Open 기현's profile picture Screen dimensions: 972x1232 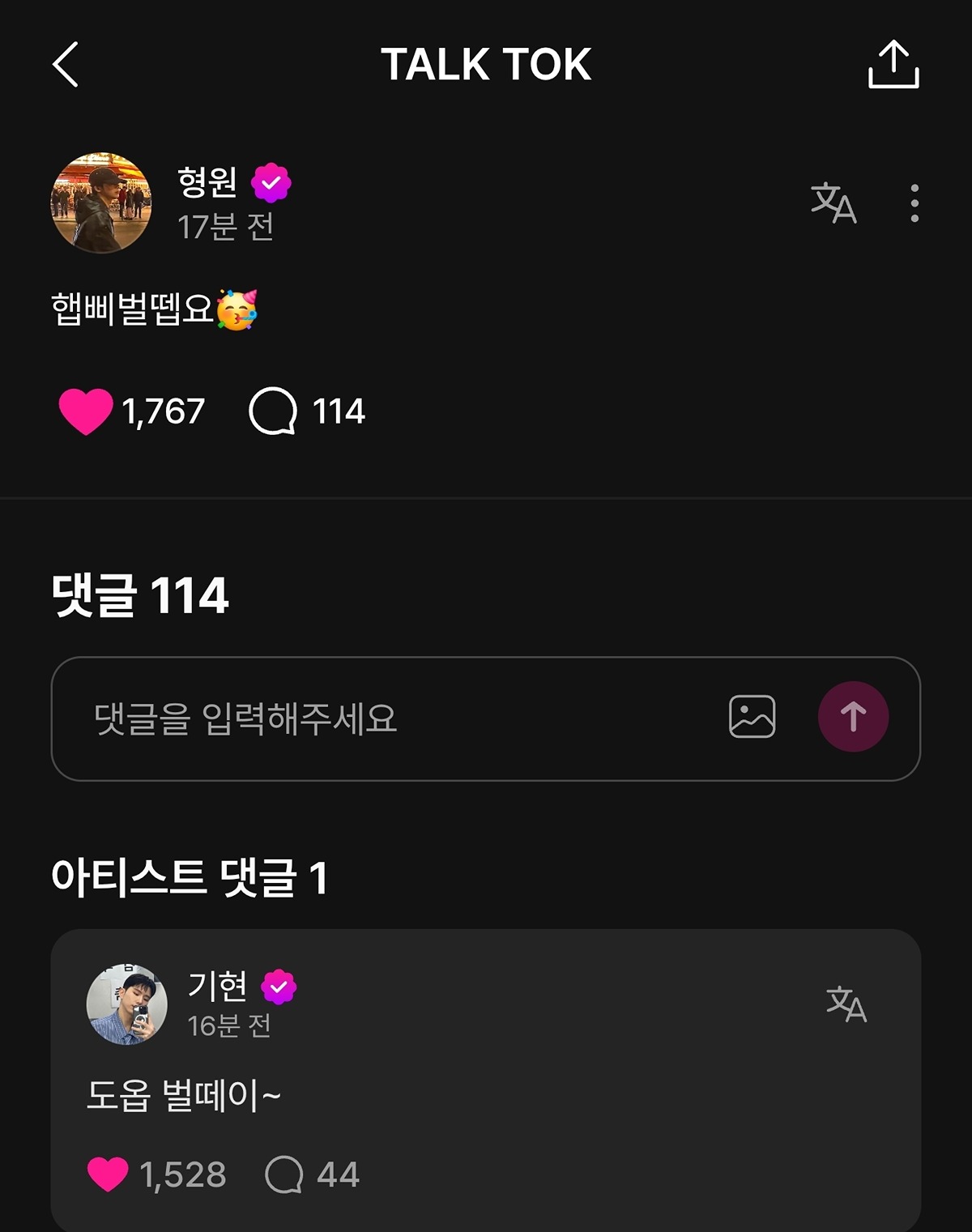(127, 1004)
